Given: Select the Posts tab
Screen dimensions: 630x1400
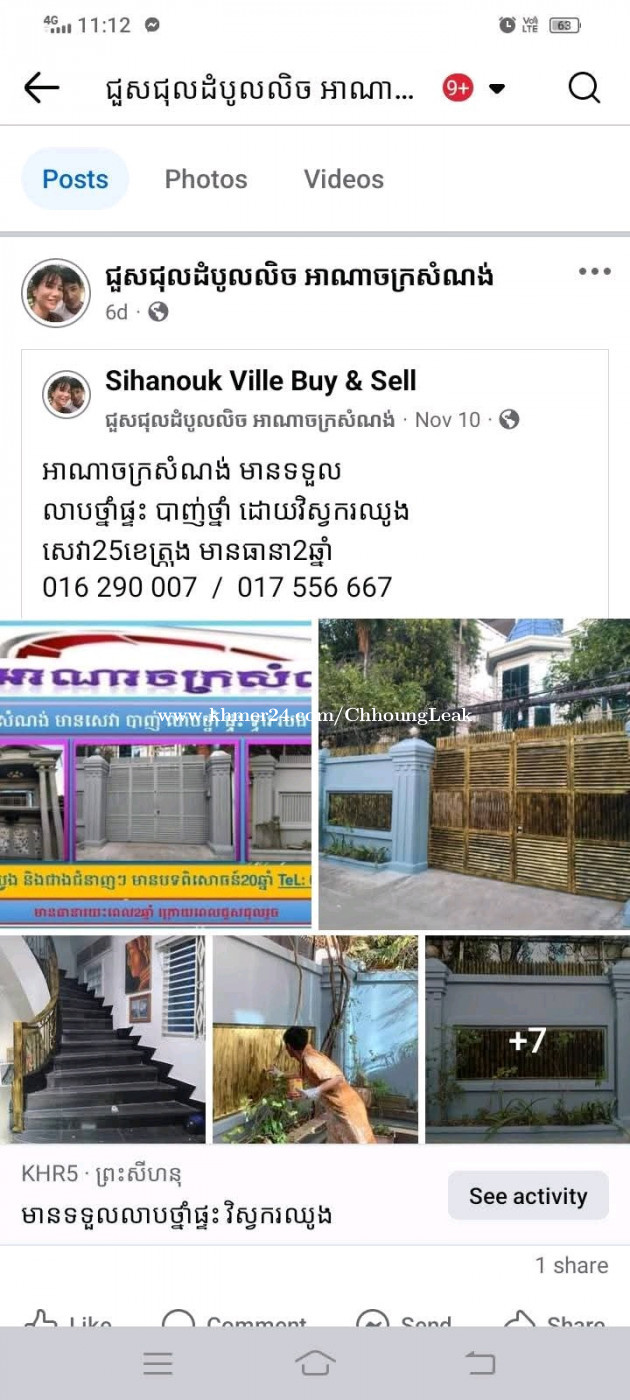Looking at the screenshot, I should click(x=75, y=179).
